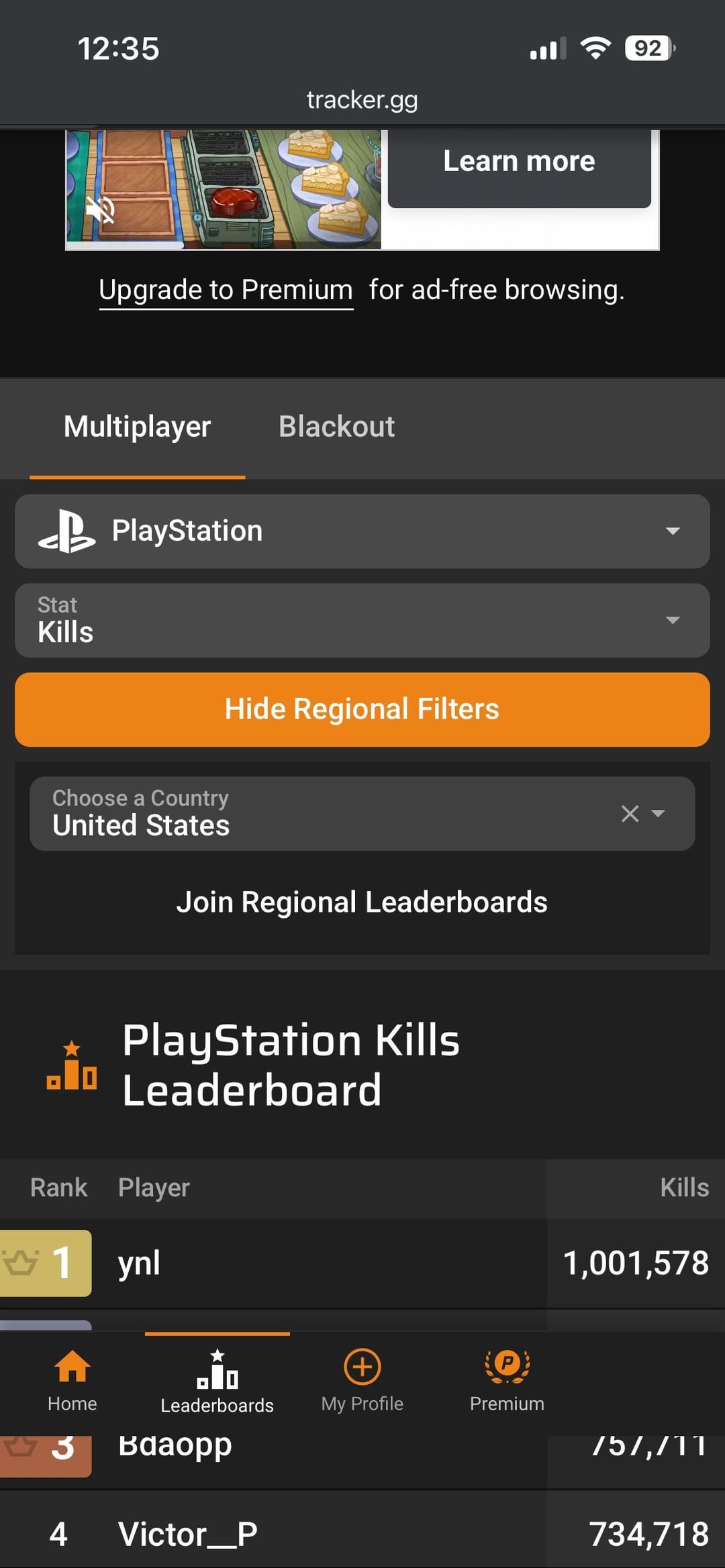Tap the tracker.gg address bar
The height and width of the screenshot is (1568, 725).
pos(362,100)
